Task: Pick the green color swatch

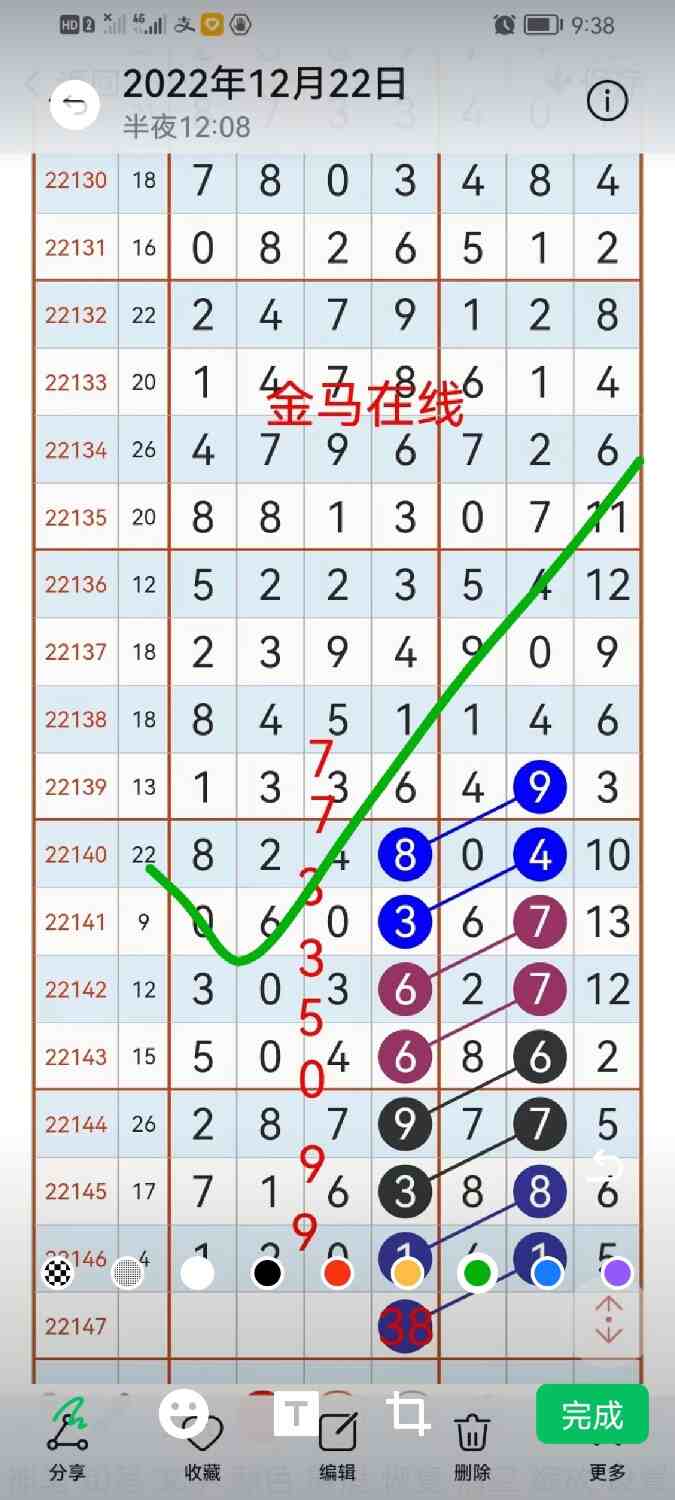Action: (x=477, y=1273)
